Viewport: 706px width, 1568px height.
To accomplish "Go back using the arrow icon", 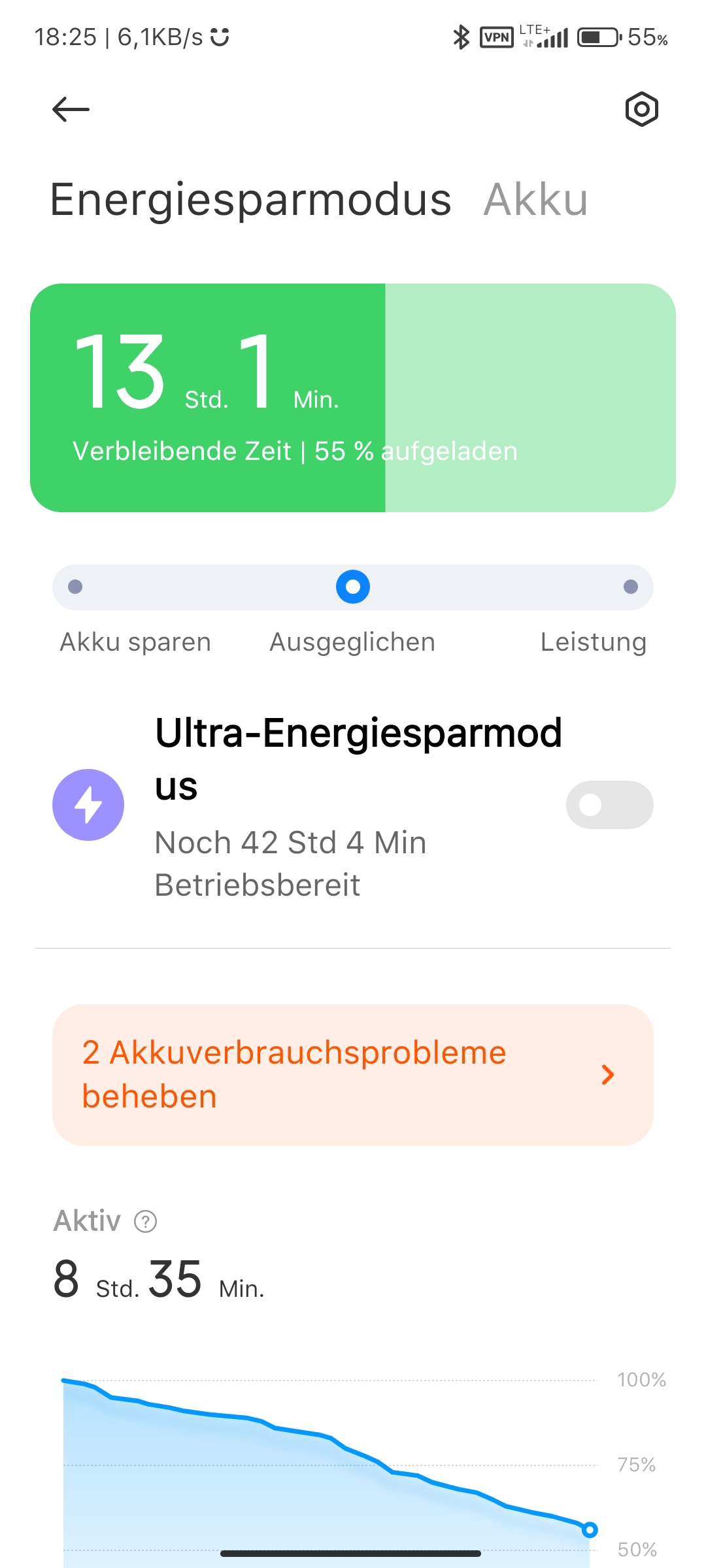I will (71, 109).
